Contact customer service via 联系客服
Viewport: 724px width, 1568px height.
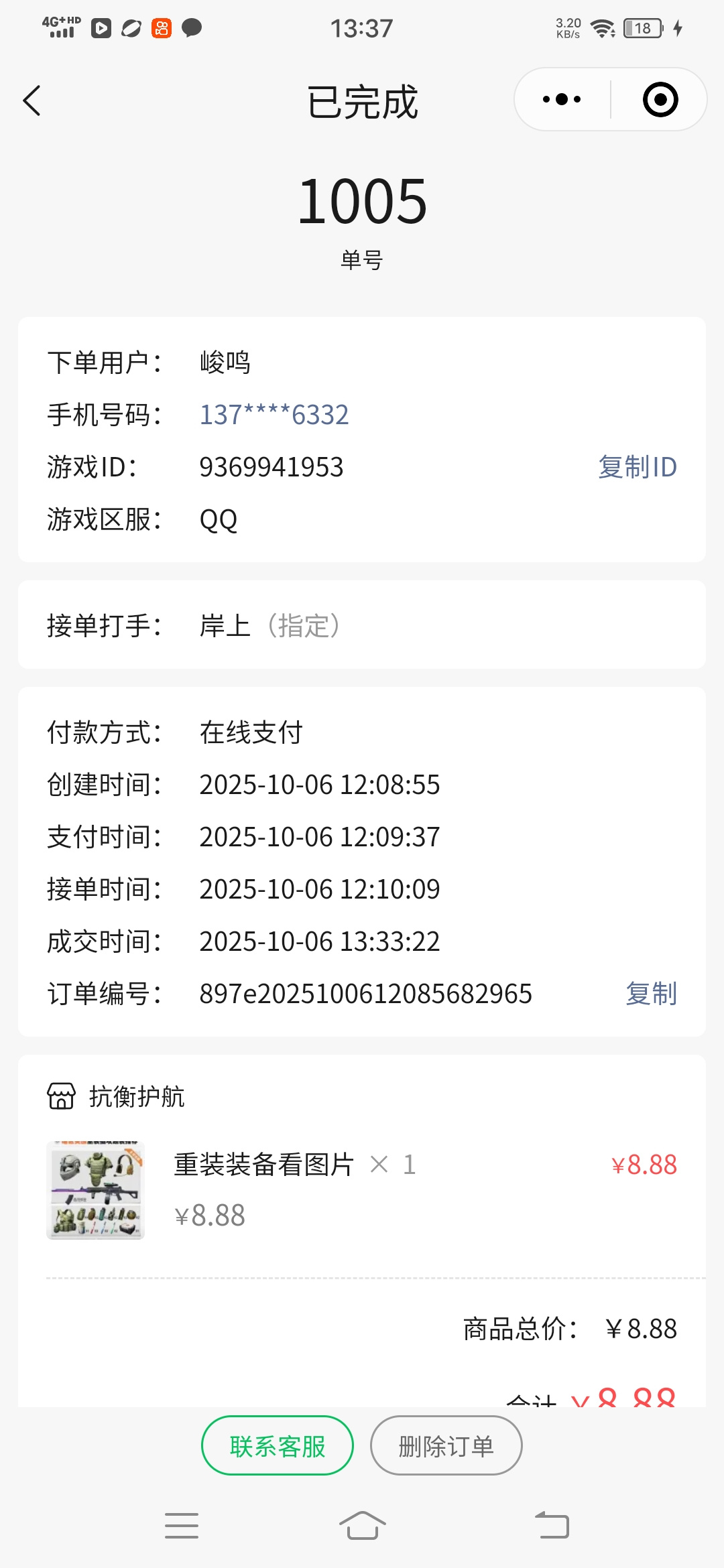click(278, 1445)
